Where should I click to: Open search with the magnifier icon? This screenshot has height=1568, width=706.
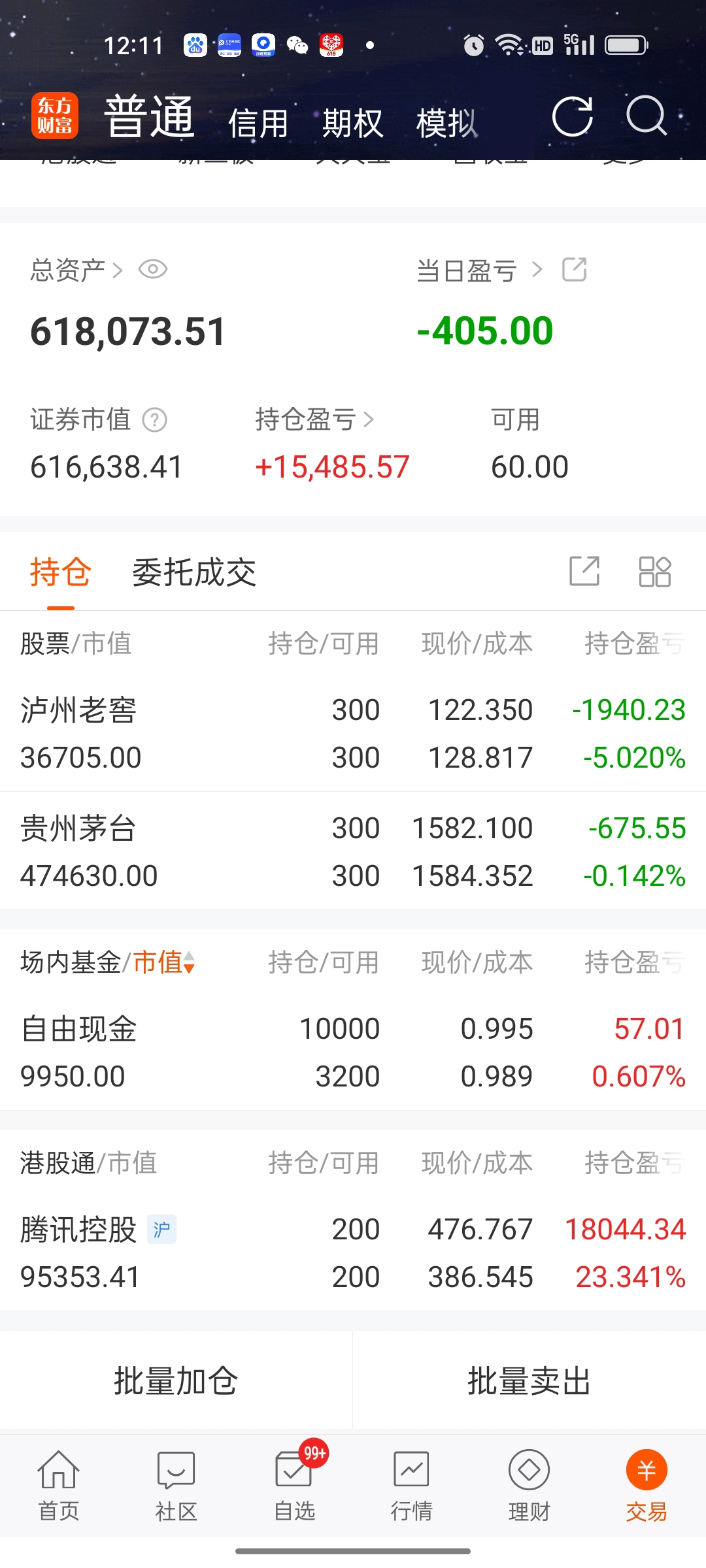coord(647,118)
